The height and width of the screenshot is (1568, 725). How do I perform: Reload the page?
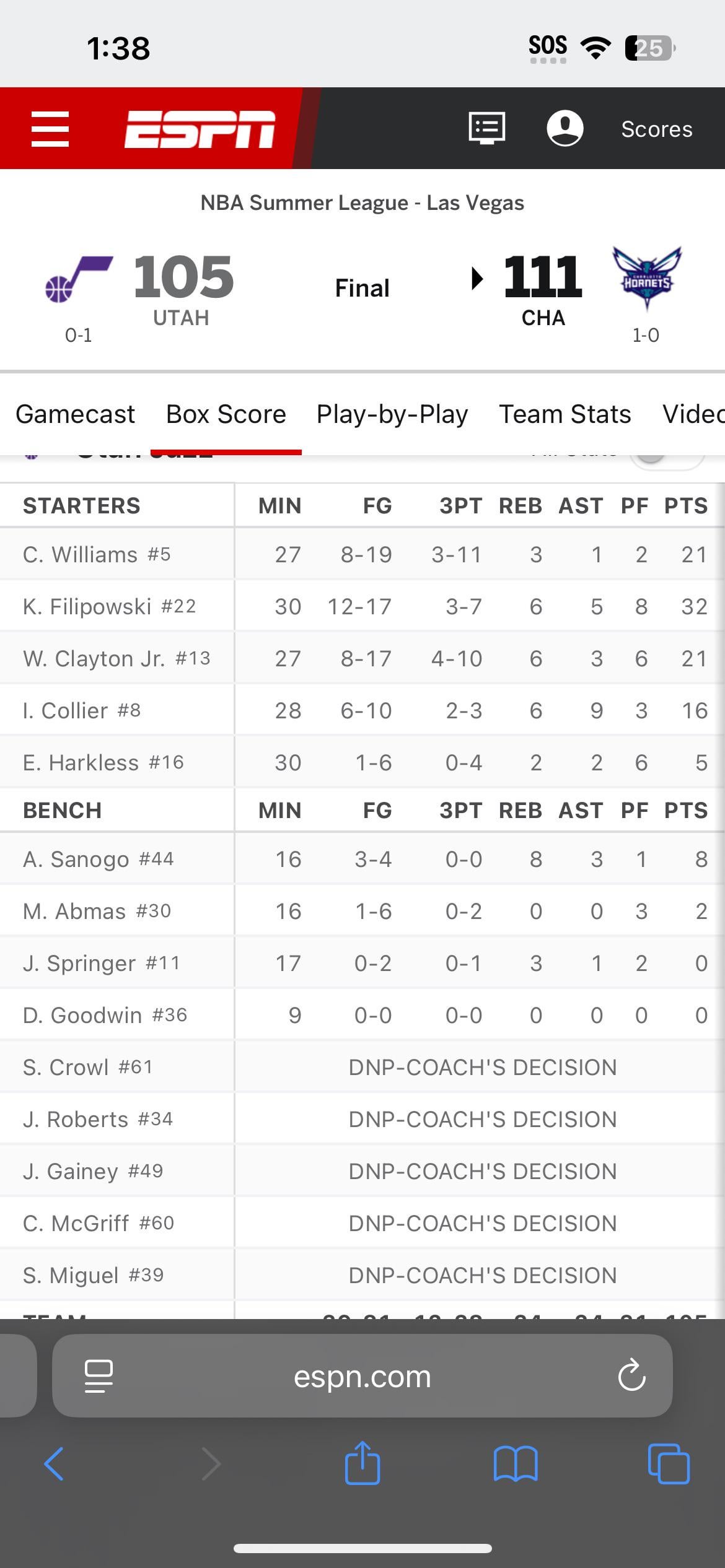(631, 1375)
